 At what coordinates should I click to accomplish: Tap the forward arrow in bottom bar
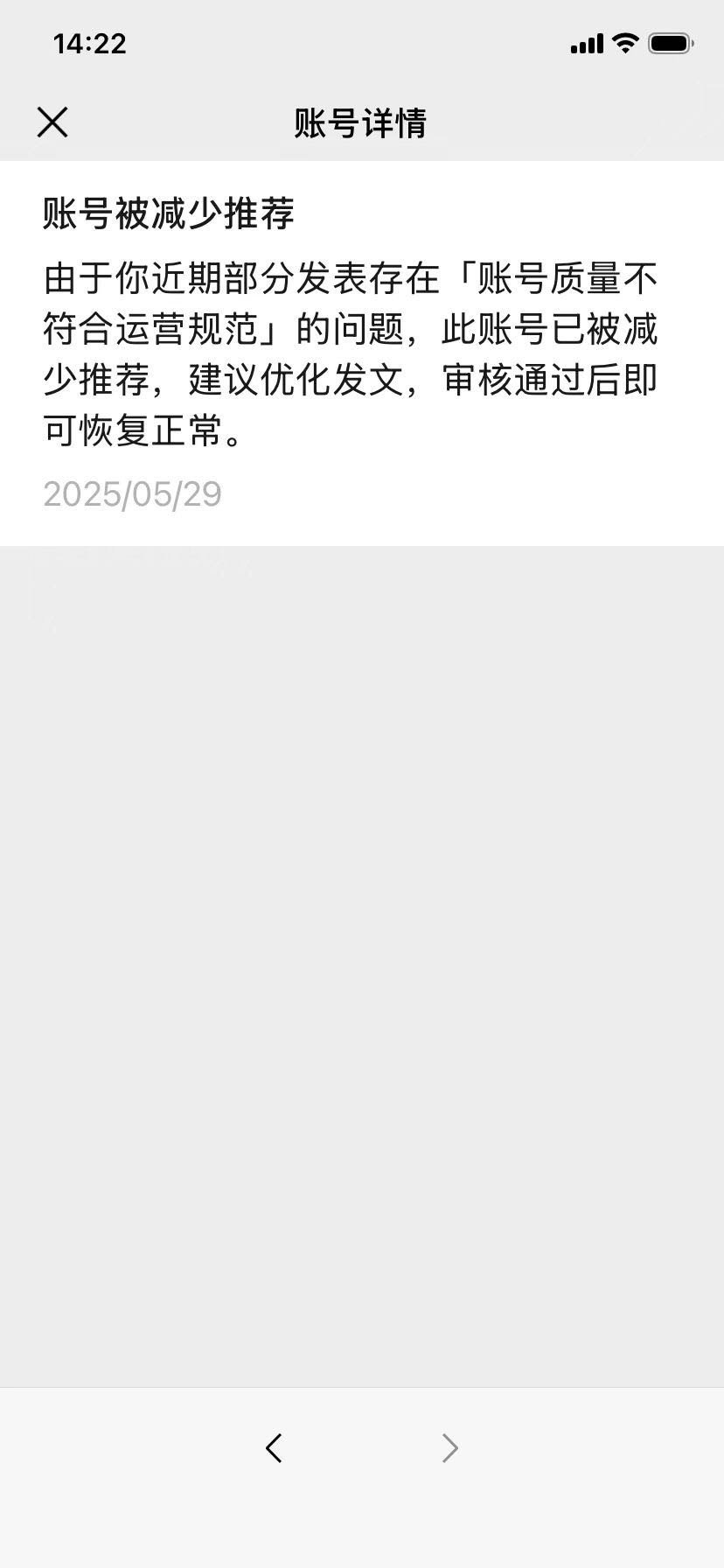449,1448
